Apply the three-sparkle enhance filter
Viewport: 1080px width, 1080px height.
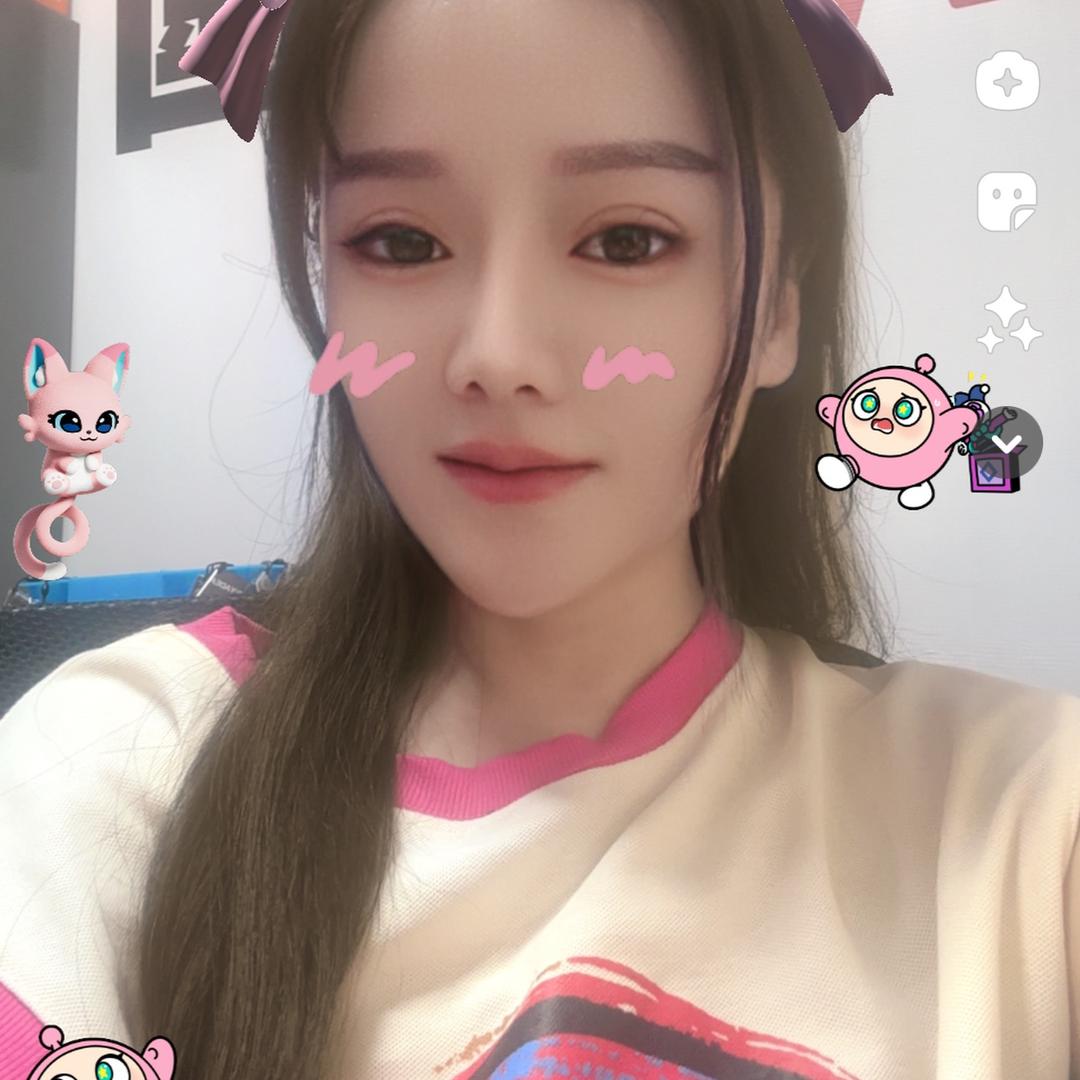(x=1008, y=320)
